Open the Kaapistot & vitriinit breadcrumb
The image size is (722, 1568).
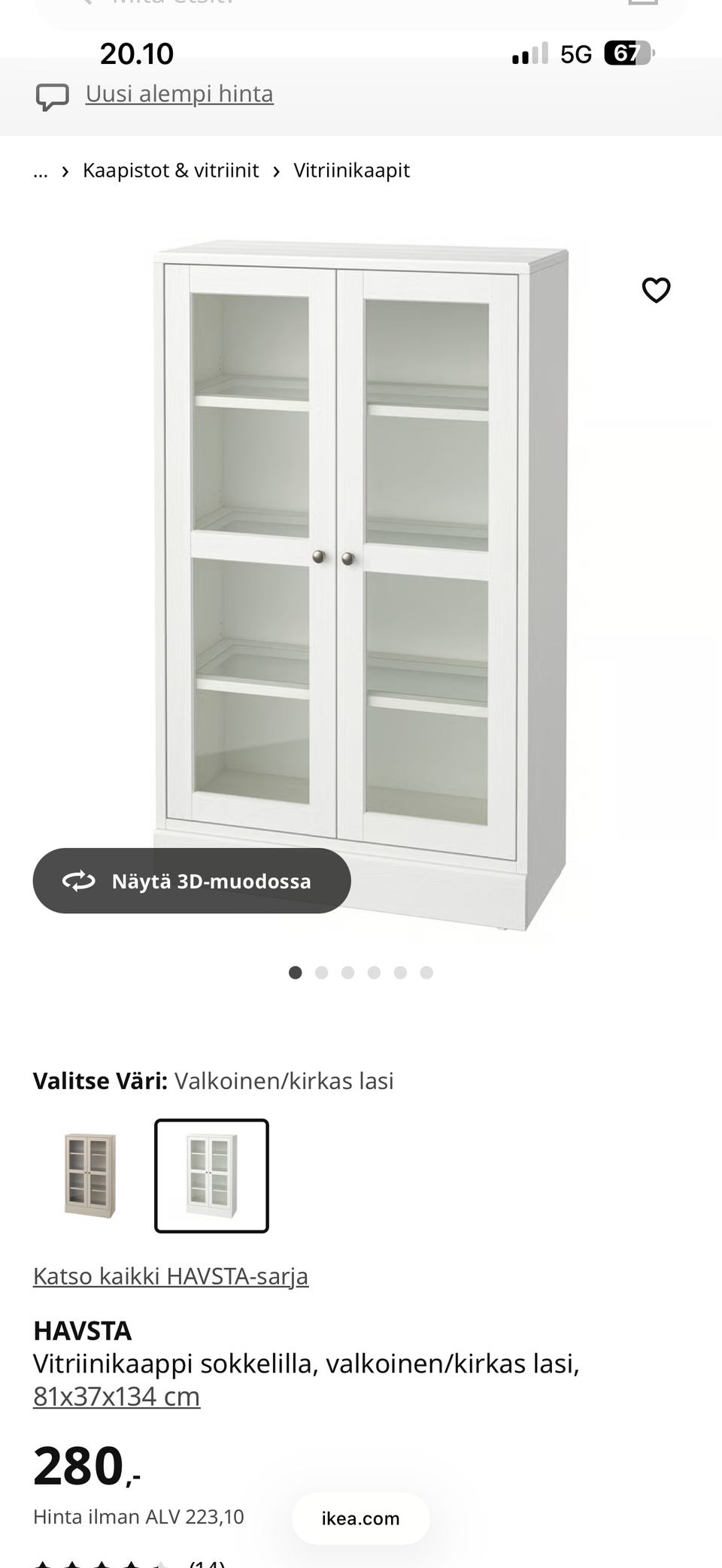(x=171, y=170)
